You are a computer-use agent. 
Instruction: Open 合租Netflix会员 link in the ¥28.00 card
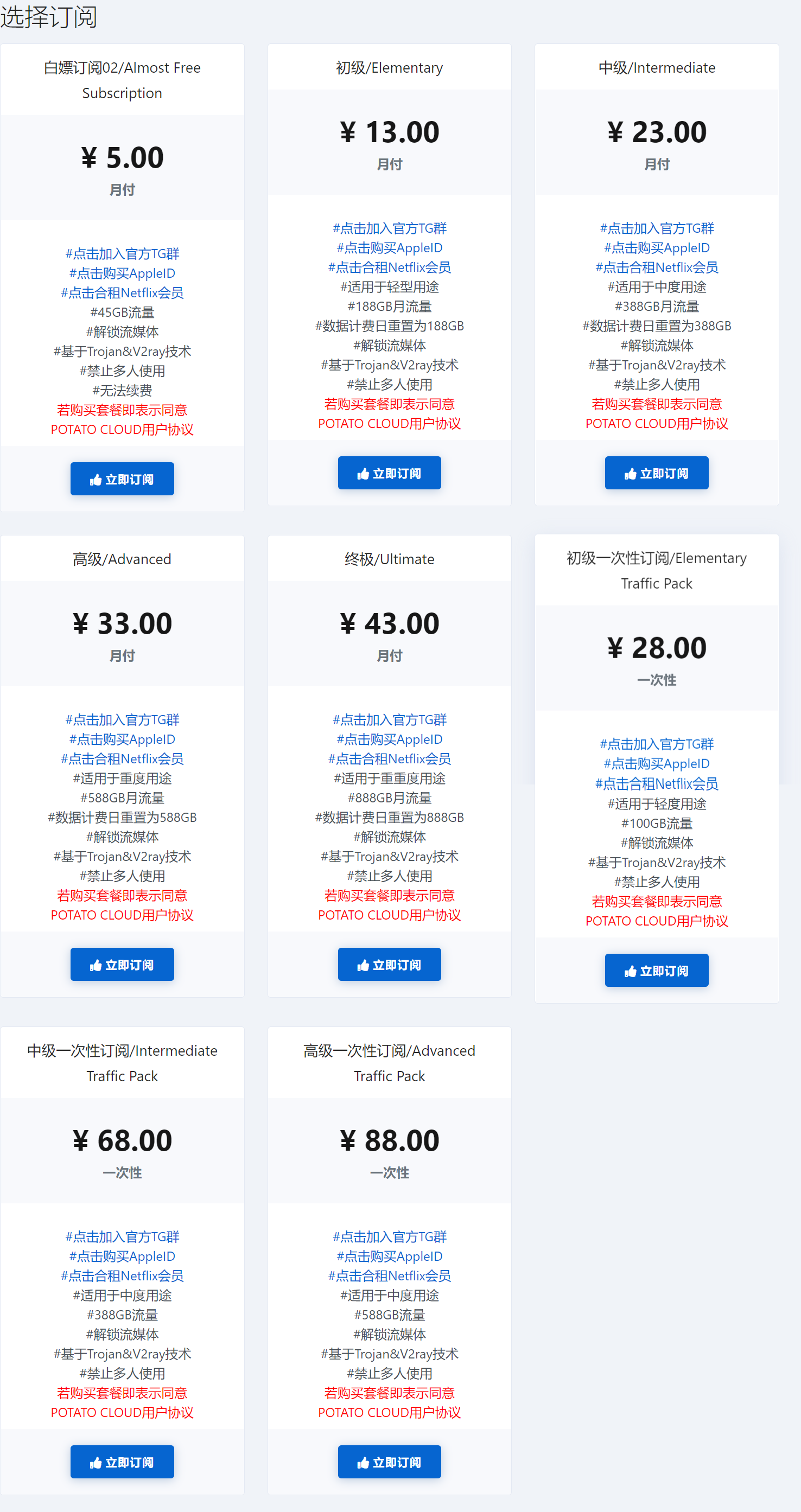[x=657, y=783]
